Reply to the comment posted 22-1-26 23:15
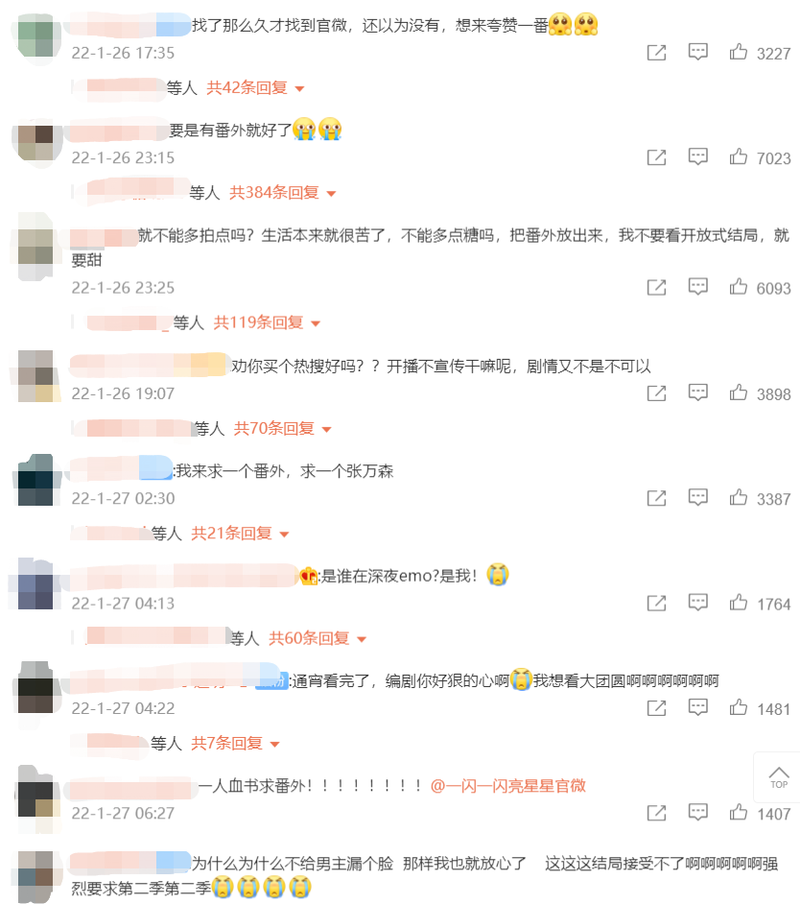This screenshot has height=904, width=800. point(698,157)
